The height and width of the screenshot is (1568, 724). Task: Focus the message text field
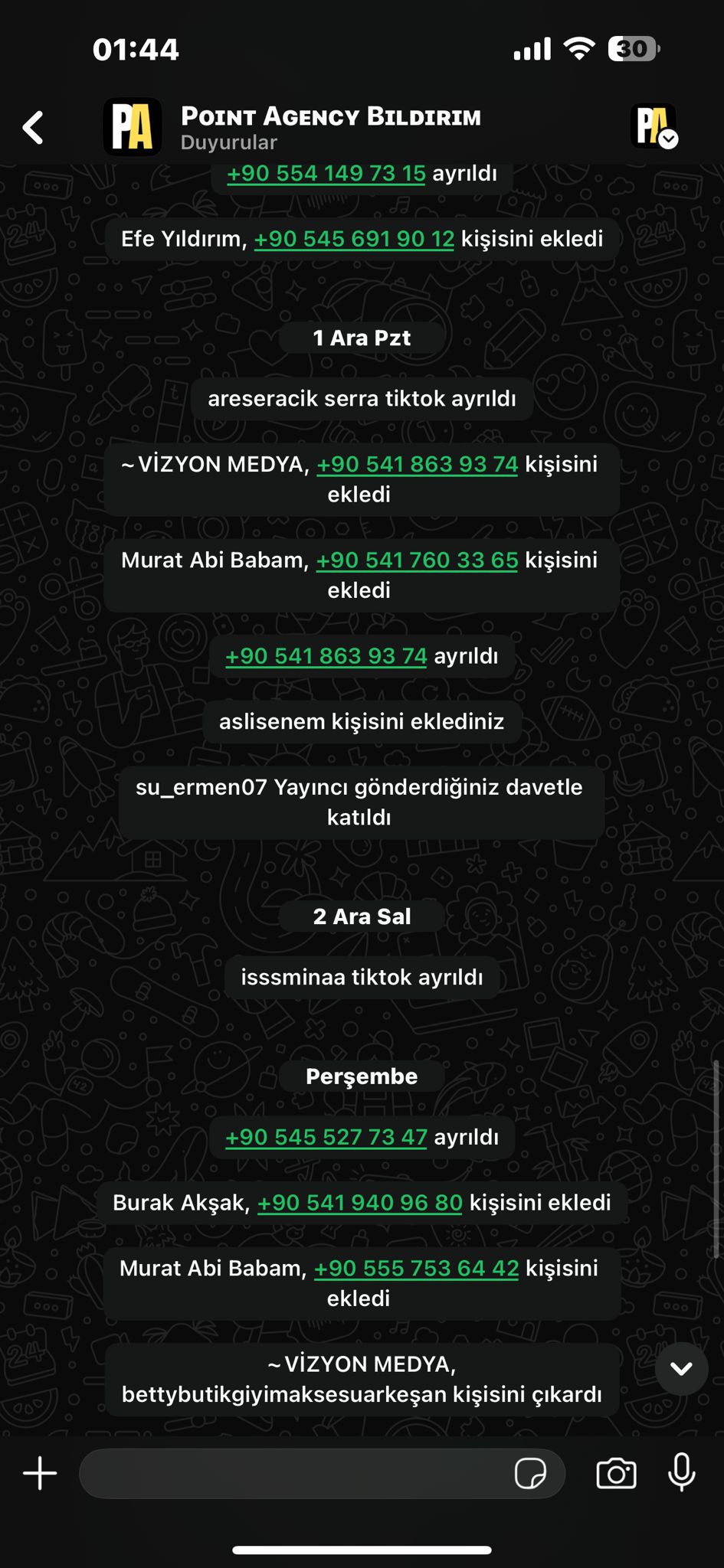point(295,1473)
